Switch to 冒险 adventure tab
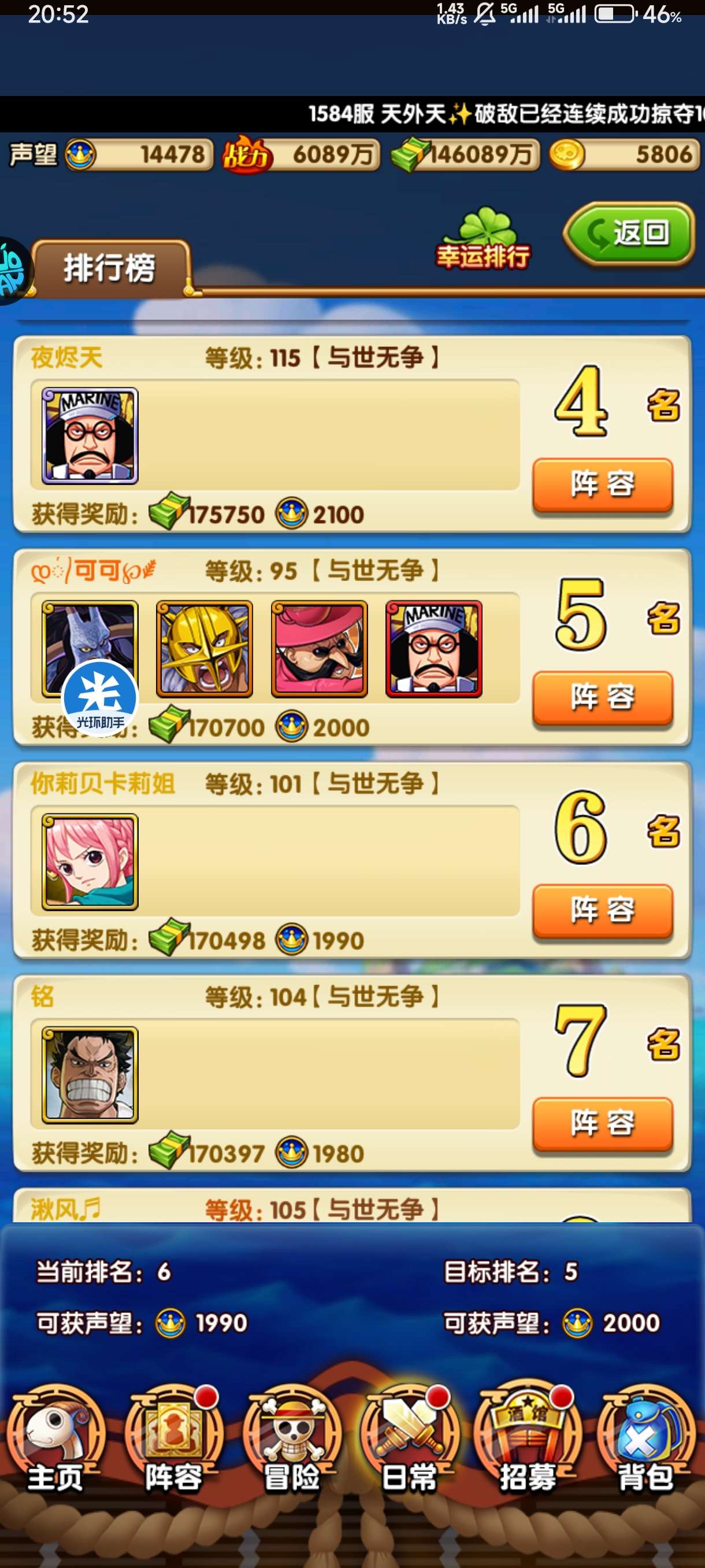 coord(292,1440)
